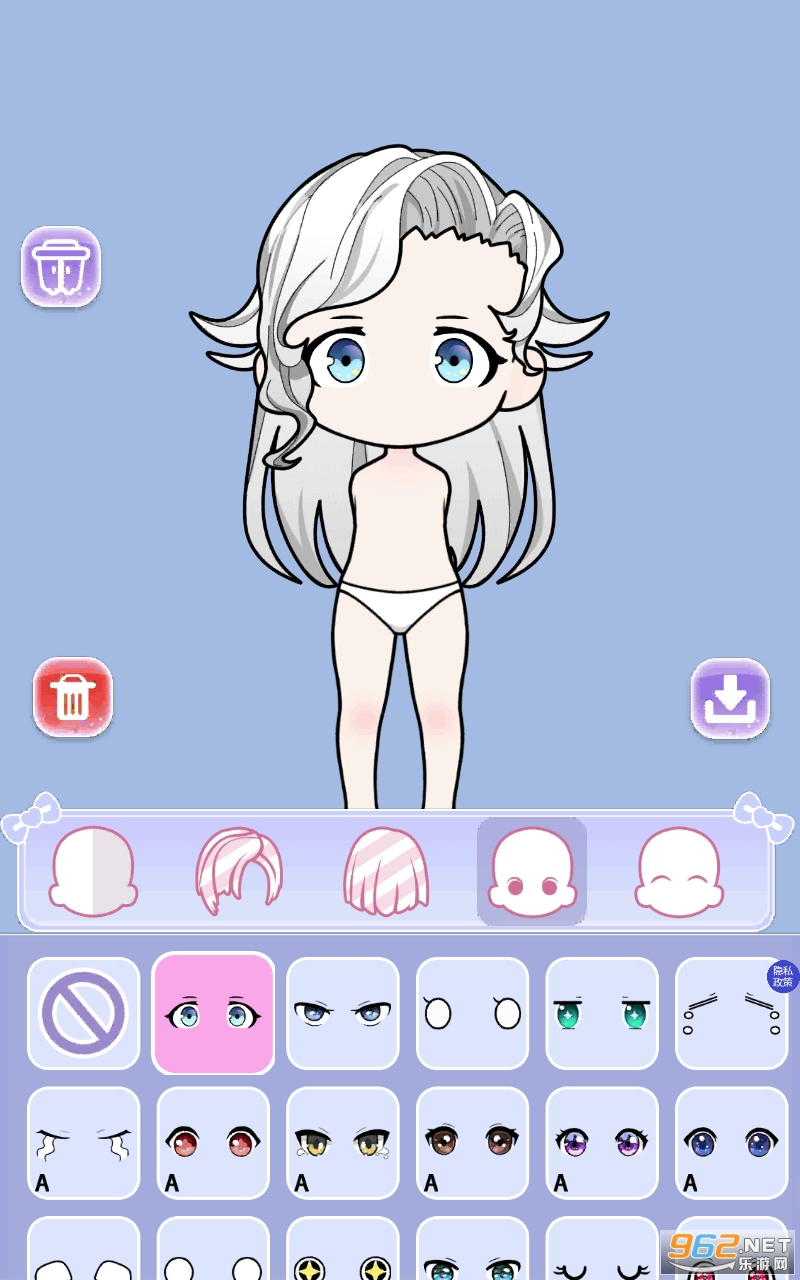800x1280 pixels.
Task: Choose the purple sparkly eyes
Action: [602, 1143]
